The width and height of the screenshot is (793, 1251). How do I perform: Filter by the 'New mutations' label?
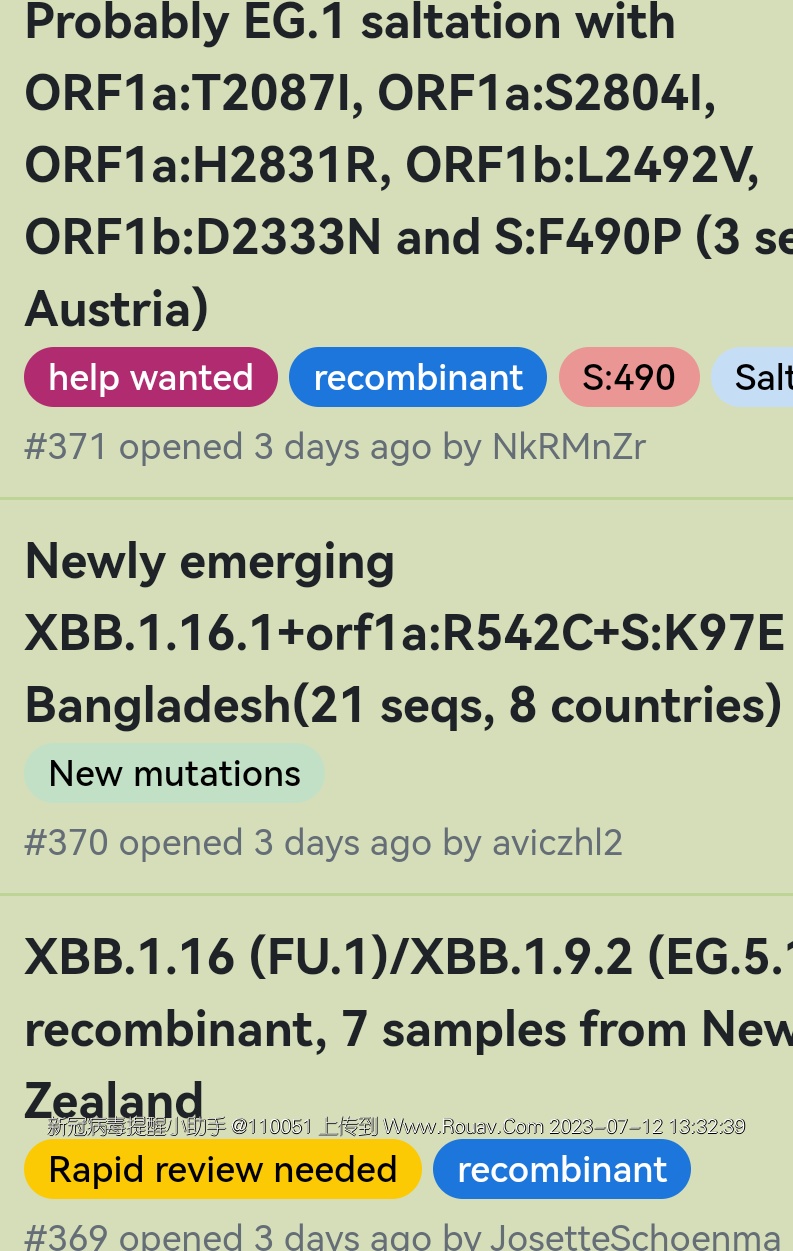point(174,773)
